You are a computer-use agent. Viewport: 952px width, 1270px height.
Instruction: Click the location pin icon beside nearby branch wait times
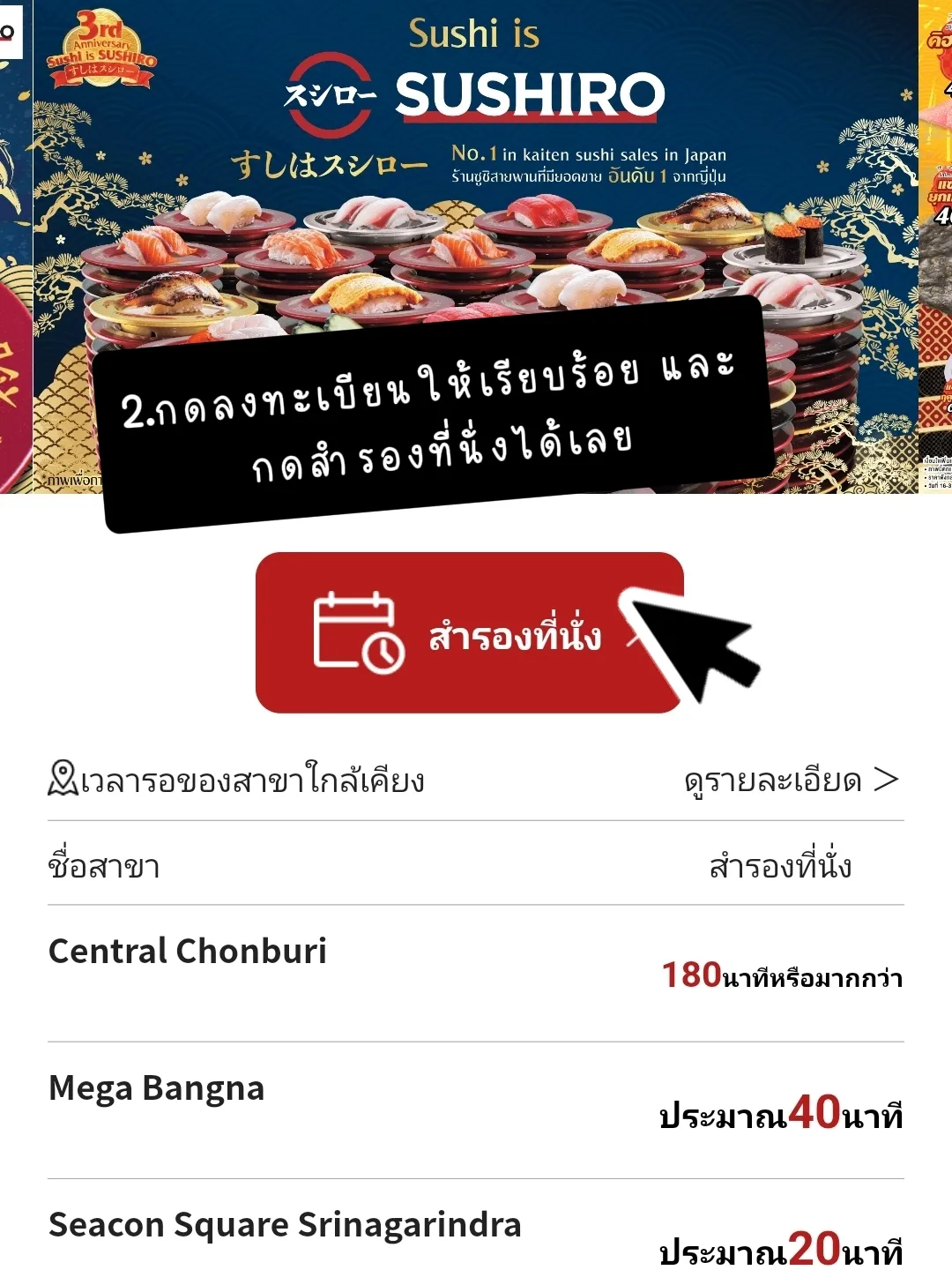tap(62, 778)
